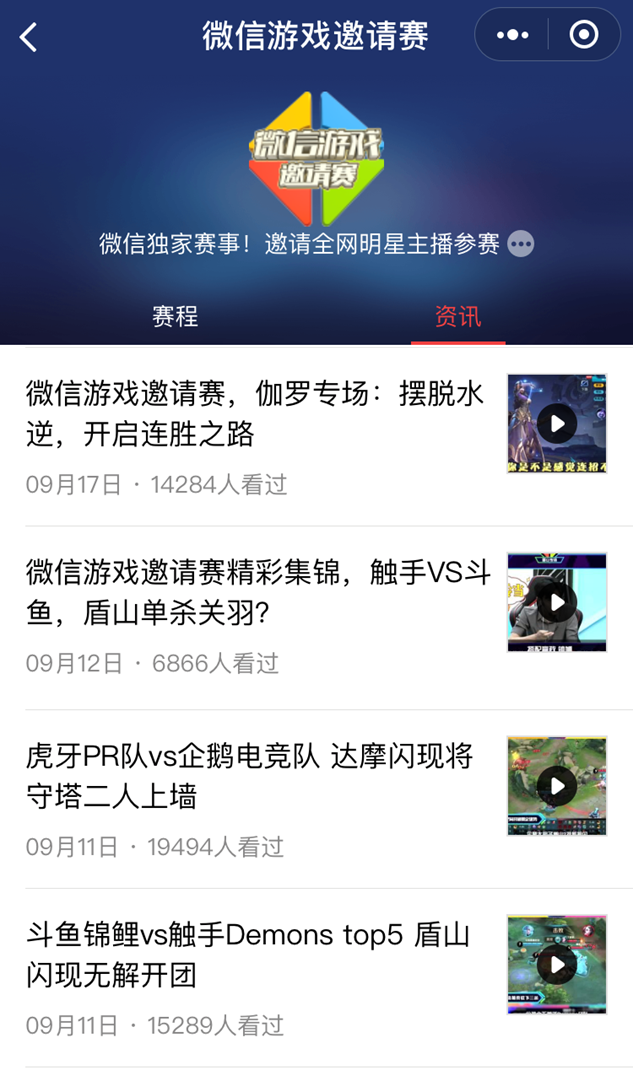The width and height of the screenshot is (633, 1074).
Task: Play the 达摩闪现 video thumbnail
Action: (x=557, y=786)
